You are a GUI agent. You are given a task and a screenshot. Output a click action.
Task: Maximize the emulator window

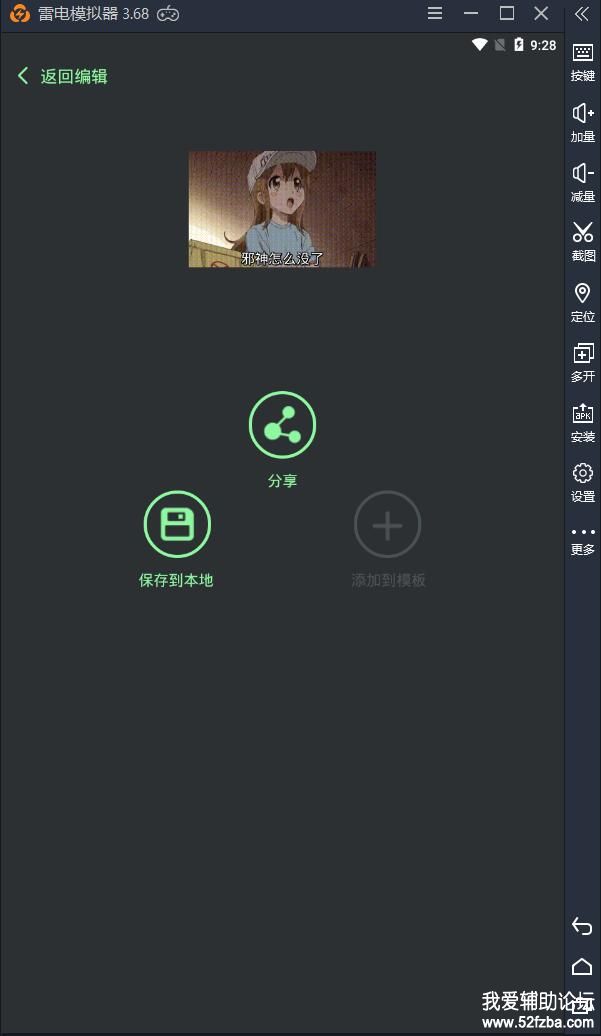[506, 13]
